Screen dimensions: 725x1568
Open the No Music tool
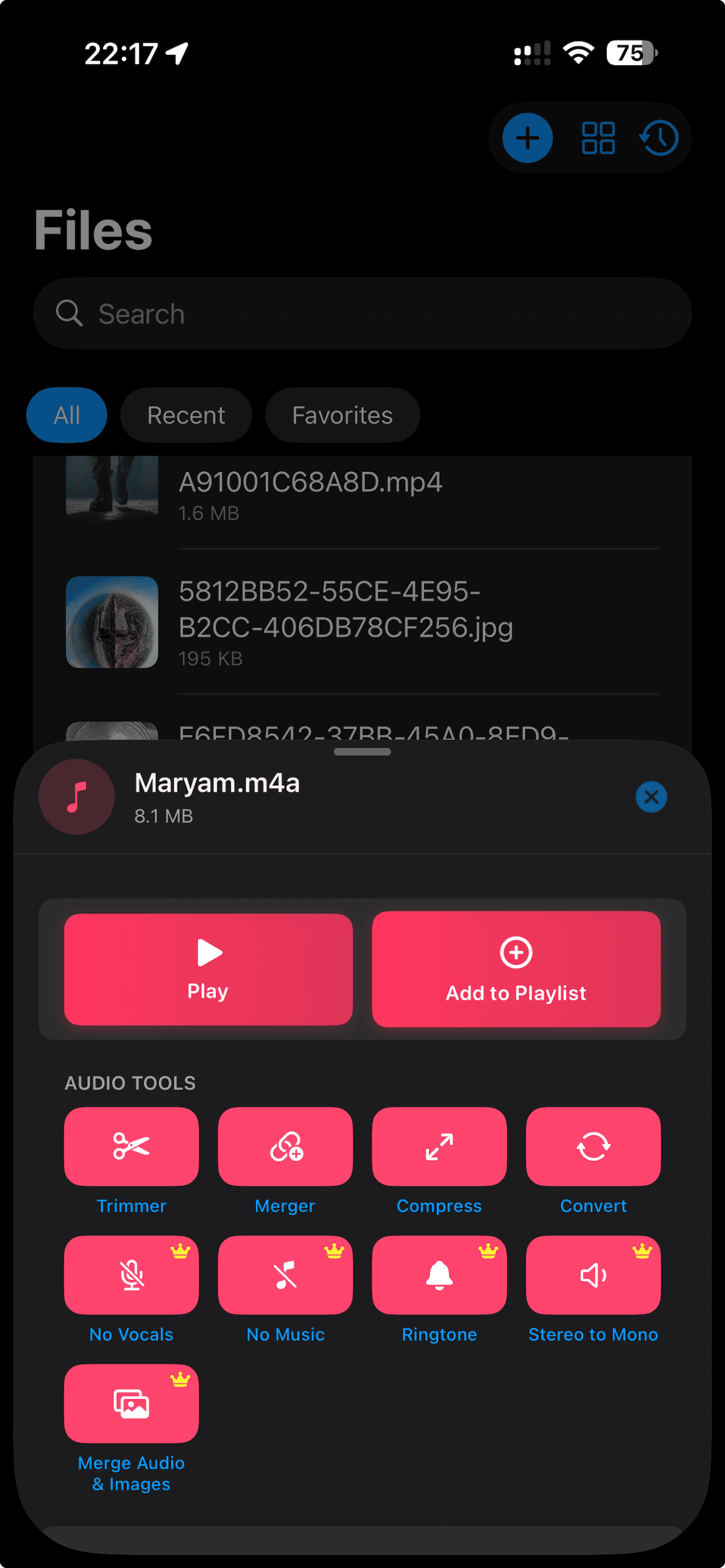pyautogui.click(x=285, y=1275)
